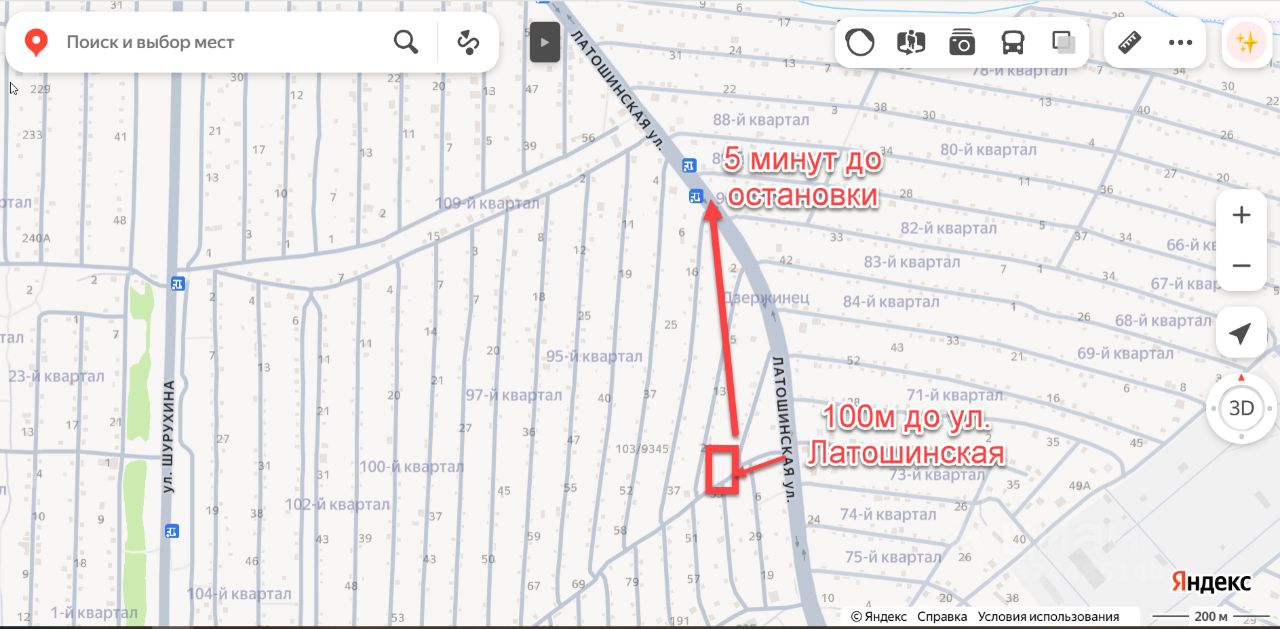Open the "Условия использования" link

[x=1048, y=617]
